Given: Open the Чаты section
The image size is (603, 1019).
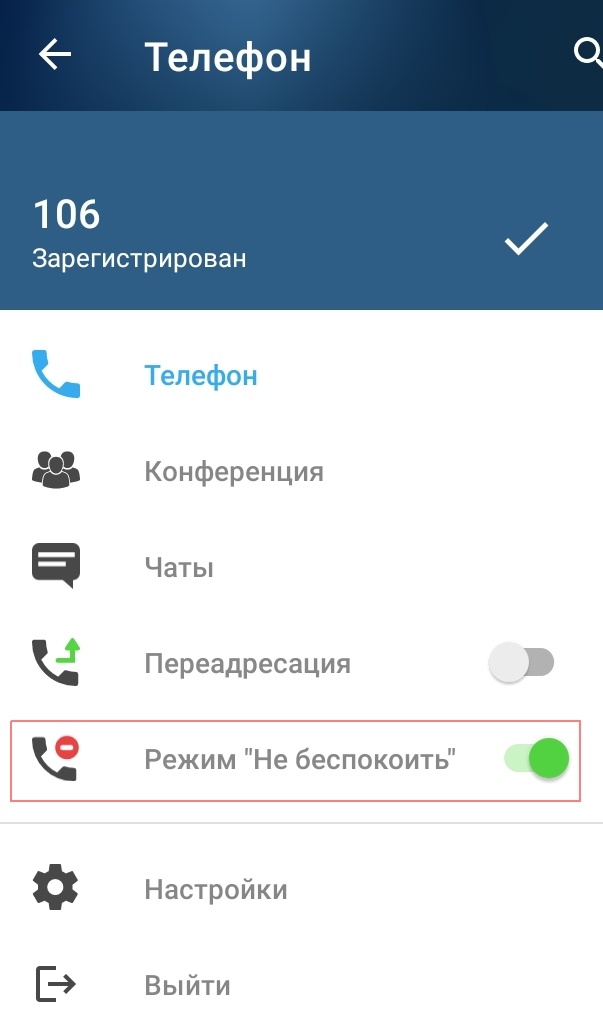Looking at the screenshot, I should click(x=179, y=568).
